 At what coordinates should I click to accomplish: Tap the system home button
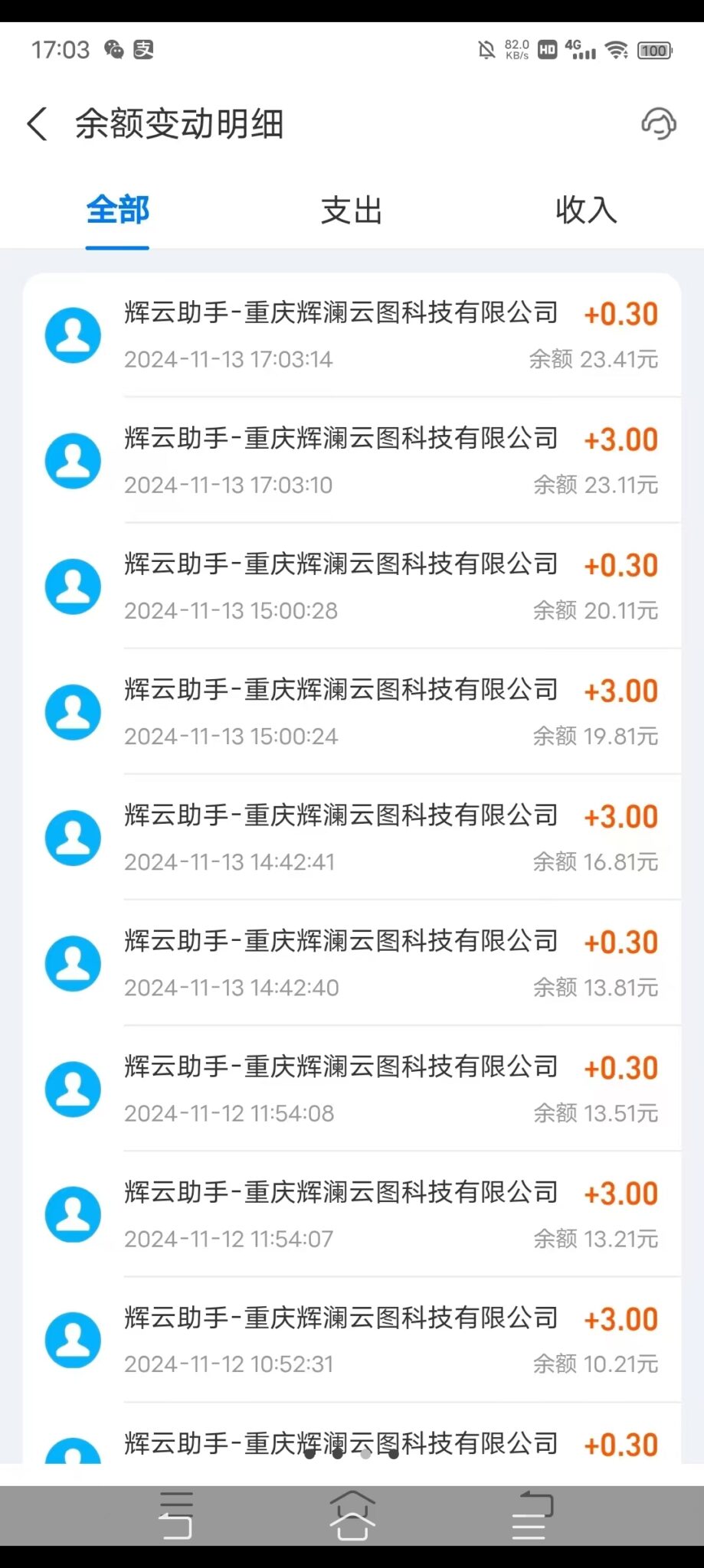pyautogui.click(x=352, y=1514)
